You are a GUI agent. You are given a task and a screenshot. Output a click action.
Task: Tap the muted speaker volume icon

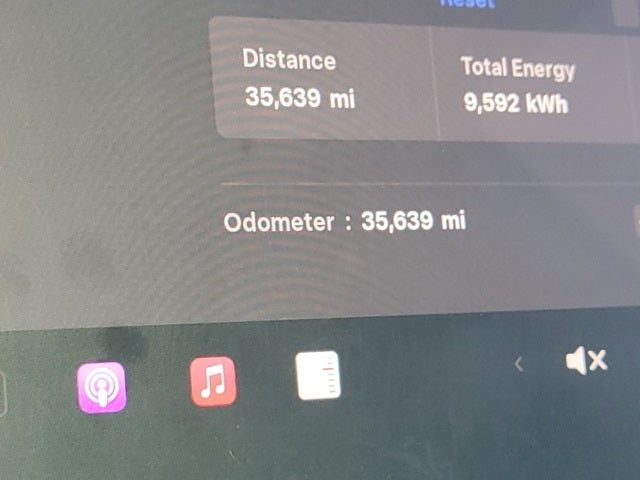pyautogui.click(x=586, y=361)
